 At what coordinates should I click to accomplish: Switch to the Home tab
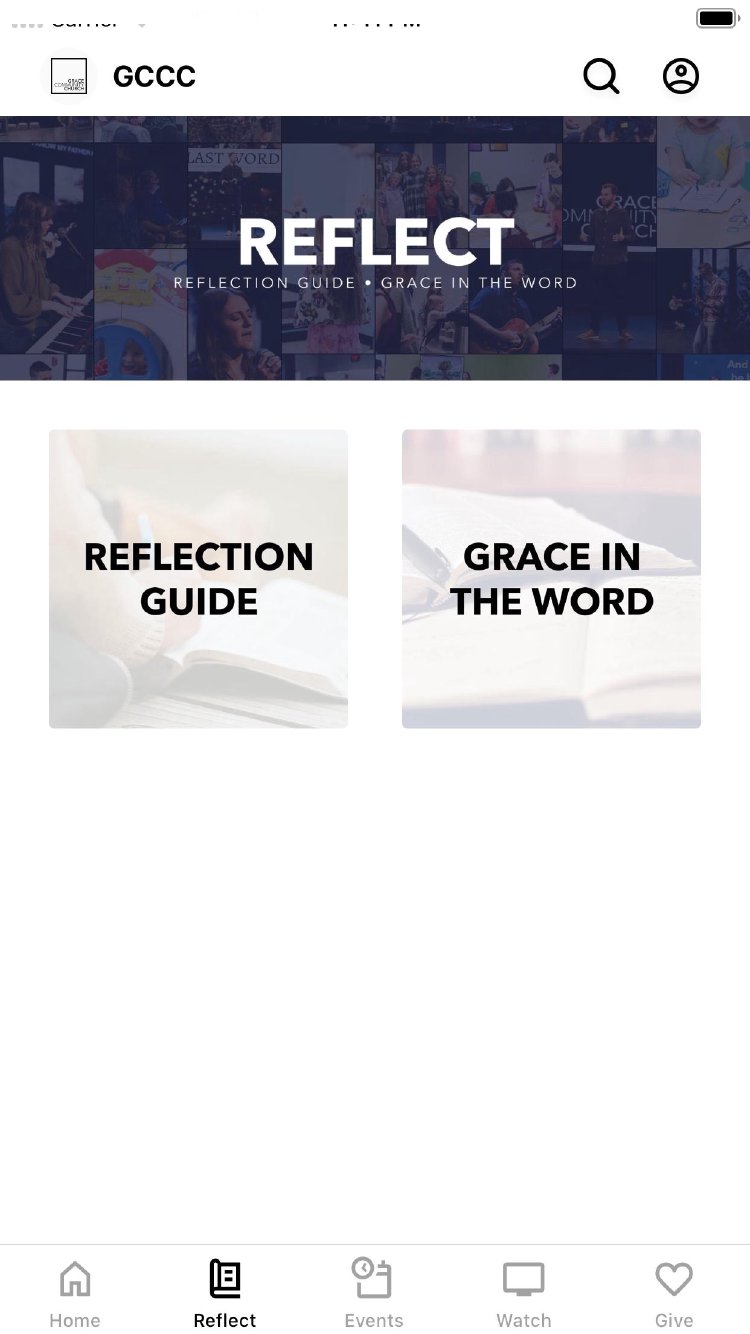coord(75,1292)
